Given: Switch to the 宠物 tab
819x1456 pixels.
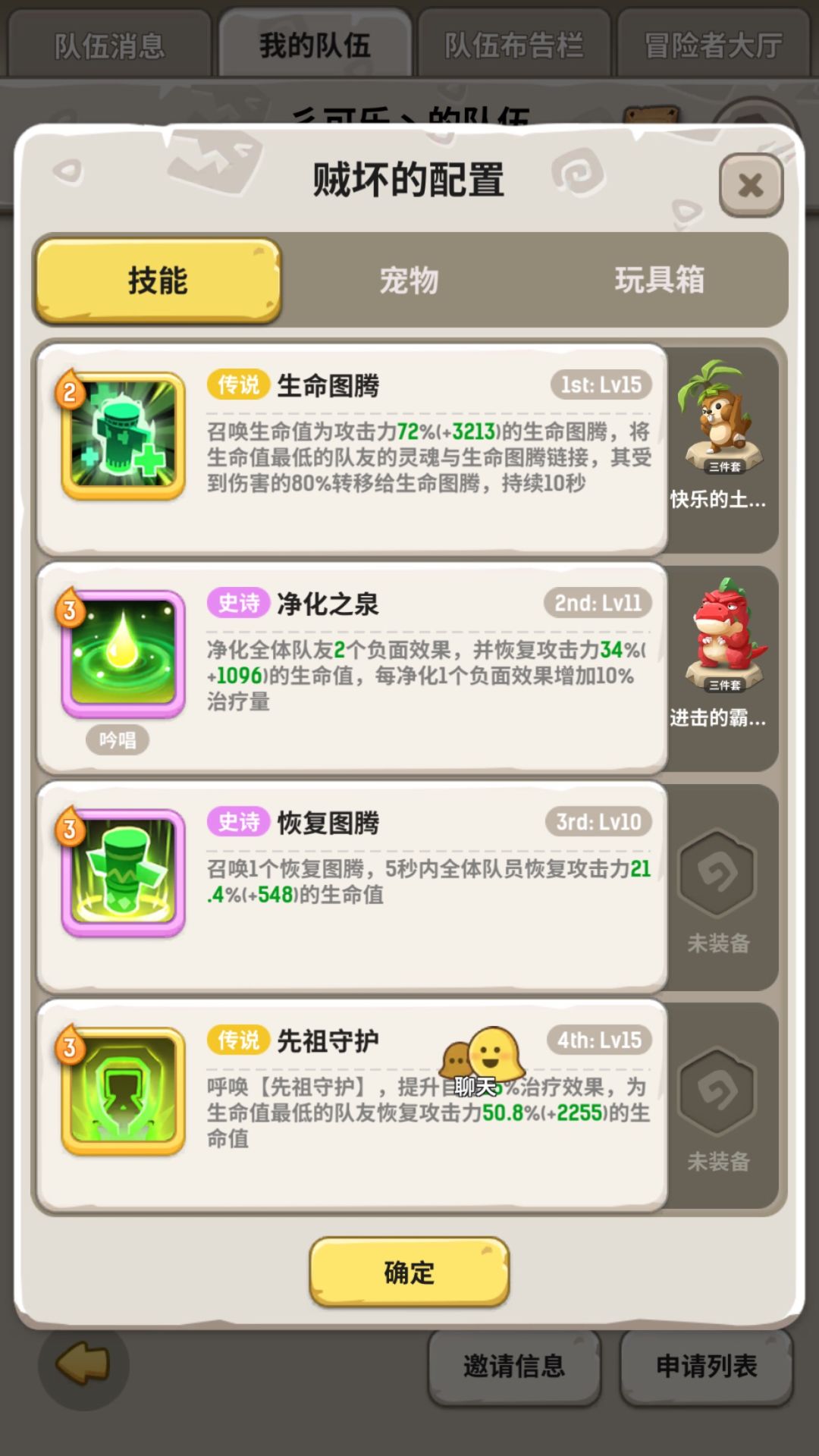Looking at the screenshot, I should point(409,280).
